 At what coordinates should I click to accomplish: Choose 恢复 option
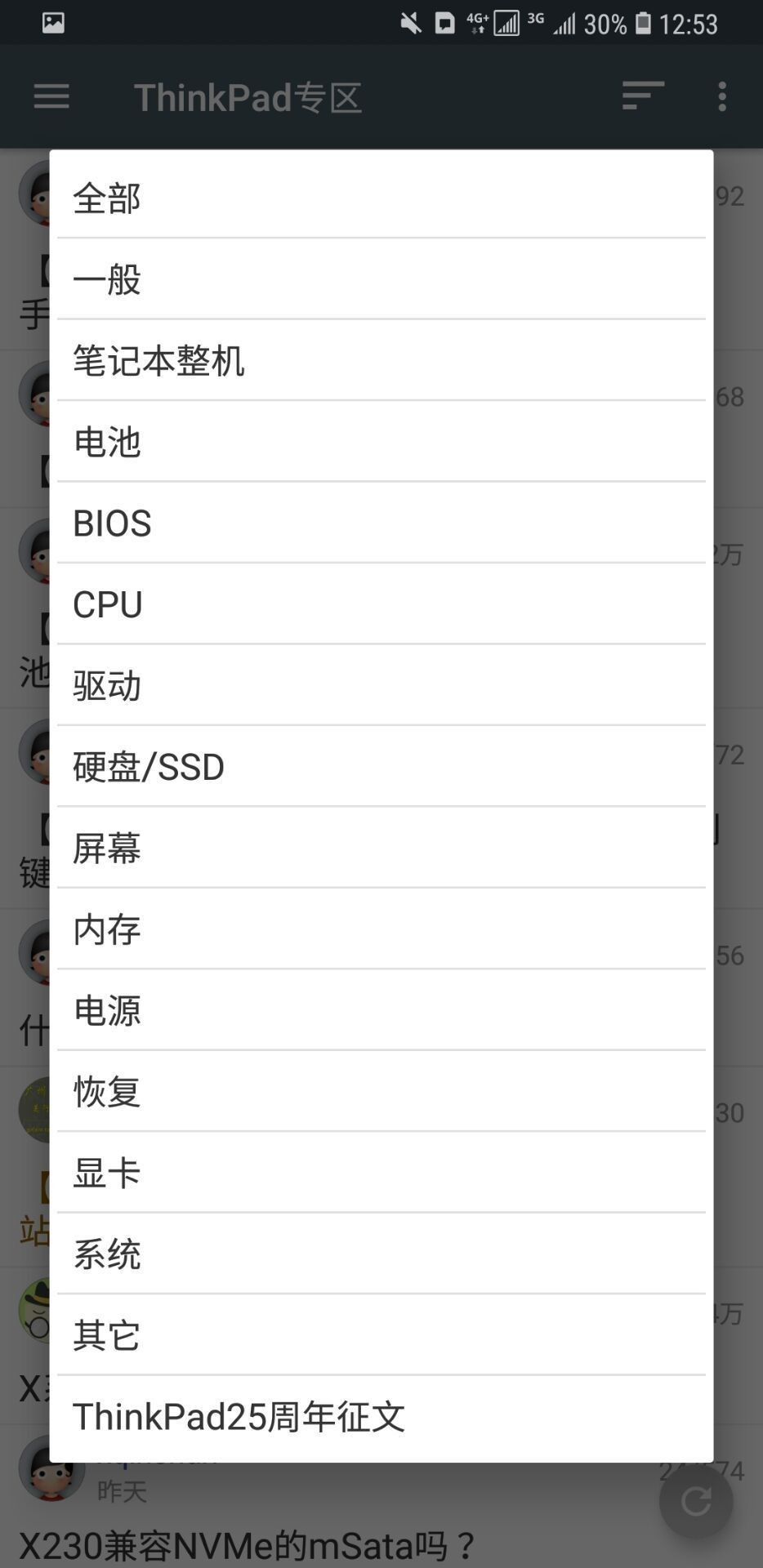click(381, 1092)
